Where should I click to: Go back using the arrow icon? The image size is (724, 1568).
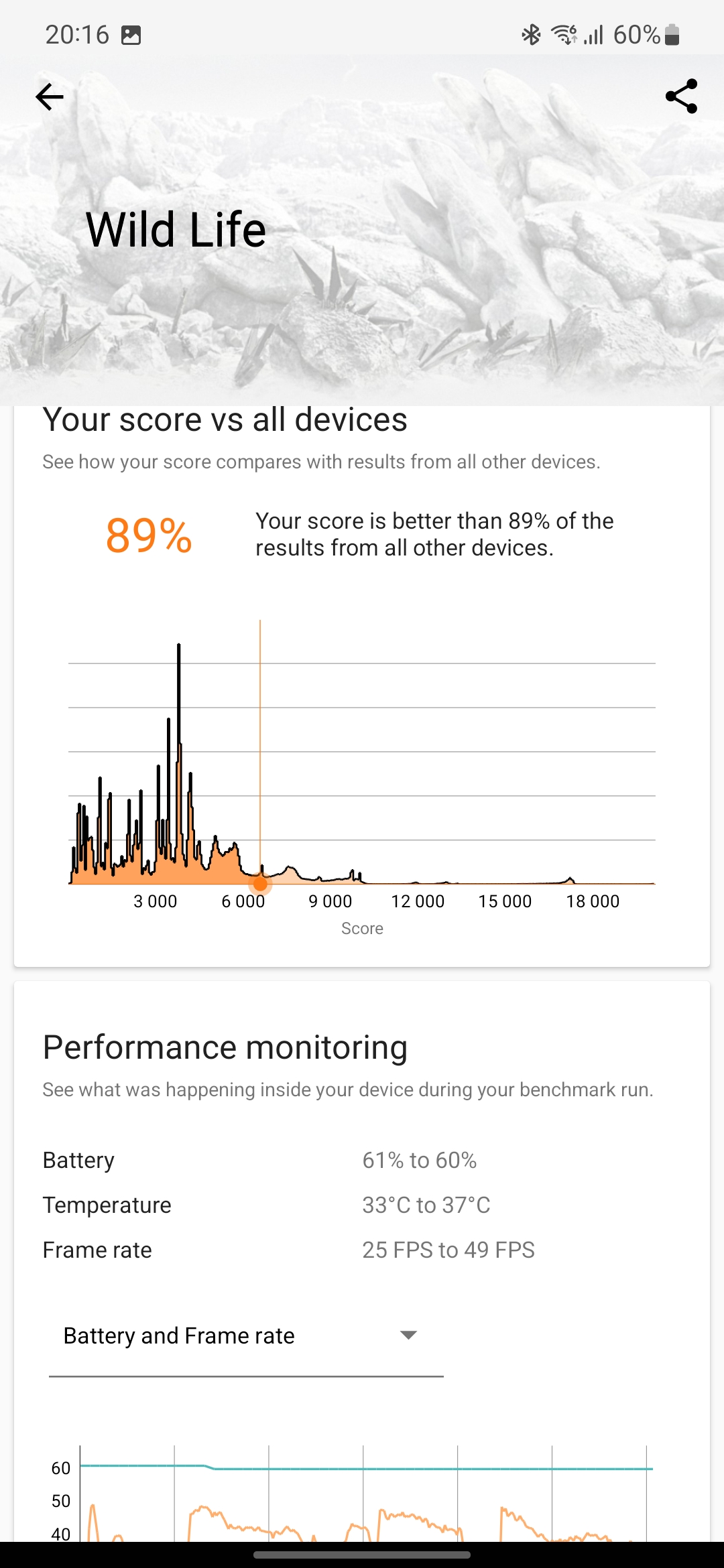tap(49, 97)
